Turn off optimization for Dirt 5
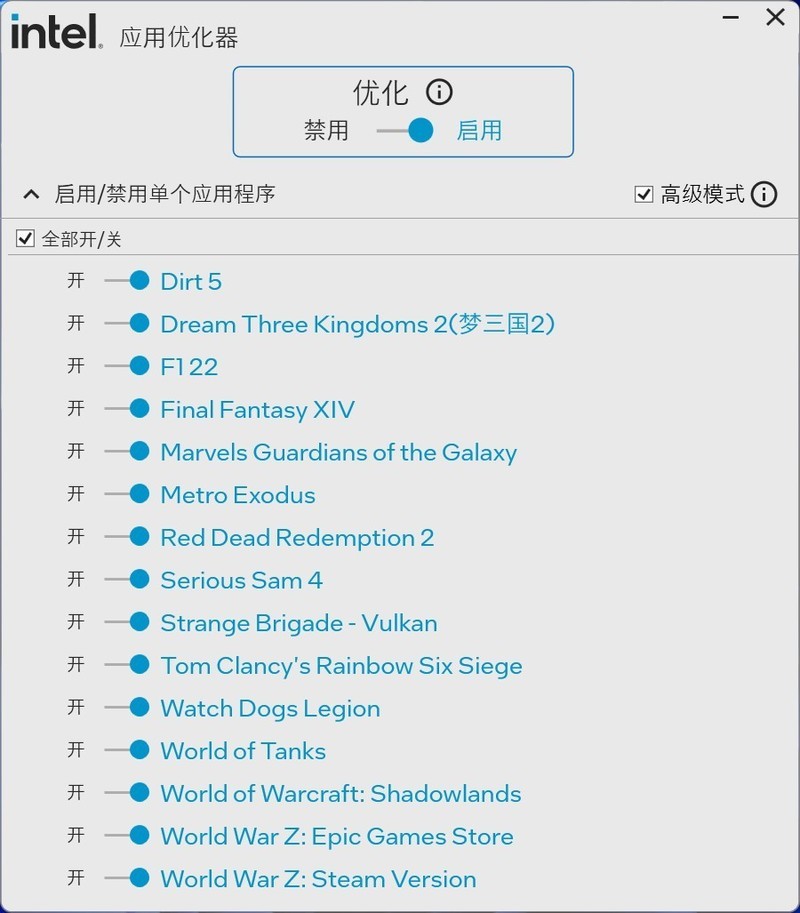Screen dimensions: 800x913 click(127, 281)
